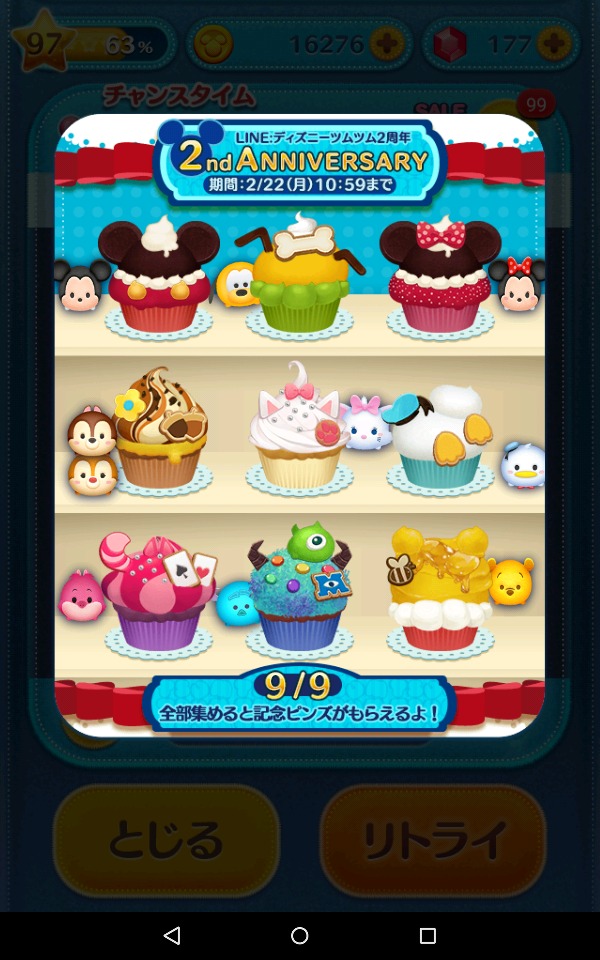This screenshot has width=600, height=960.
Task: Add rubies with the plus icon
Action: pyautogui.click(x=553, y=44)
